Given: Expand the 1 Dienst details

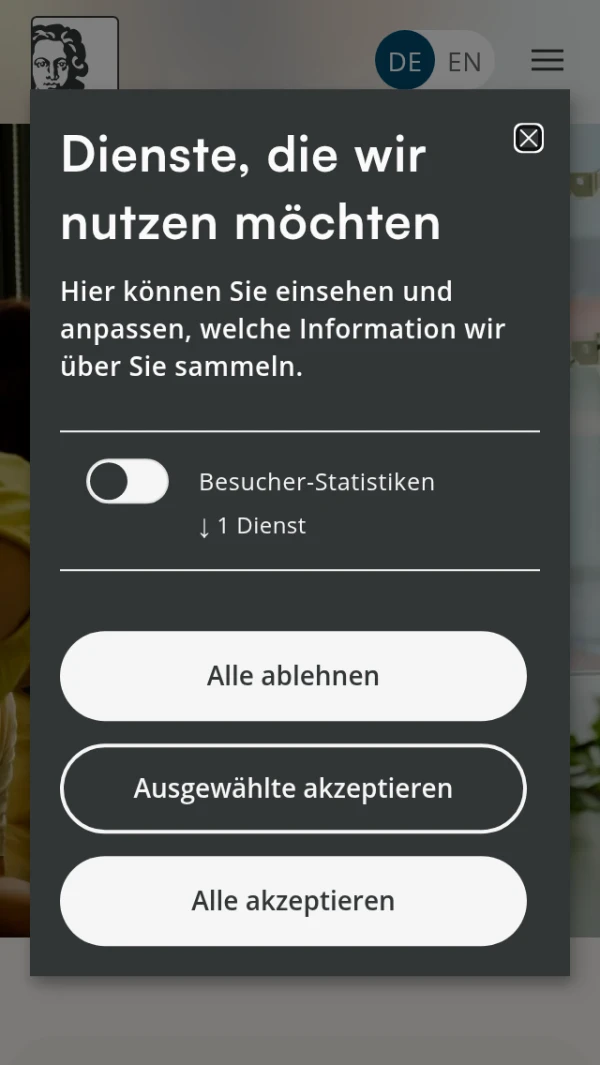Looking at the screenshot, I should [x=252, y=526].
